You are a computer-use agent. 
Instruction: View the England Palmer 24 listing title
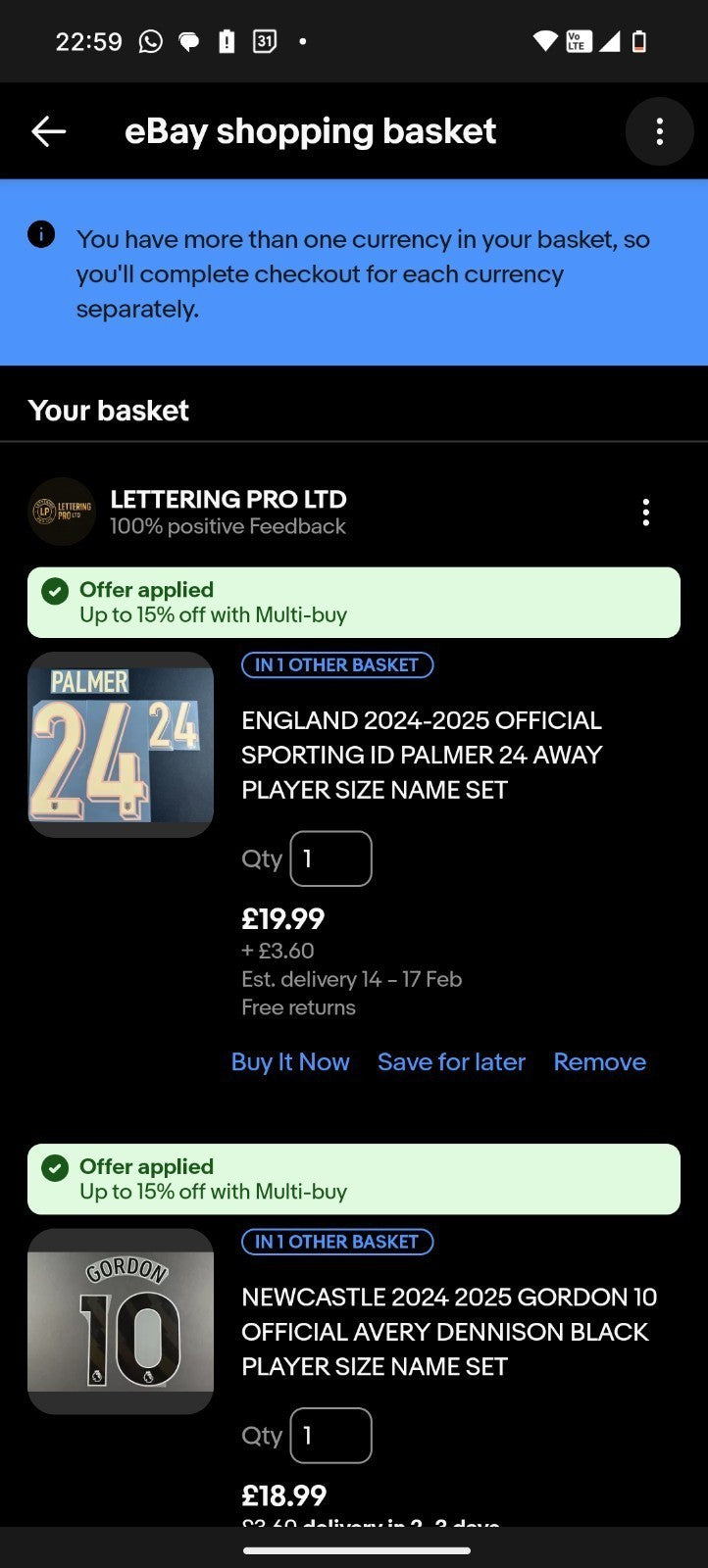pyautogui.click(x=422, y=755)
